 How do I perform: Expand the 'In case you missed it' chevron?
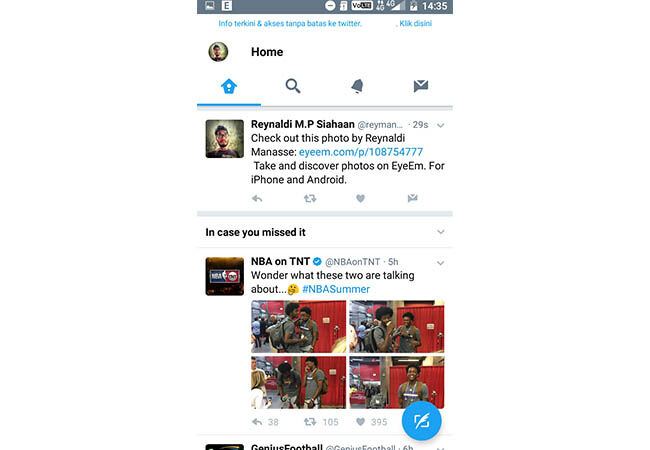coord(441,232)
